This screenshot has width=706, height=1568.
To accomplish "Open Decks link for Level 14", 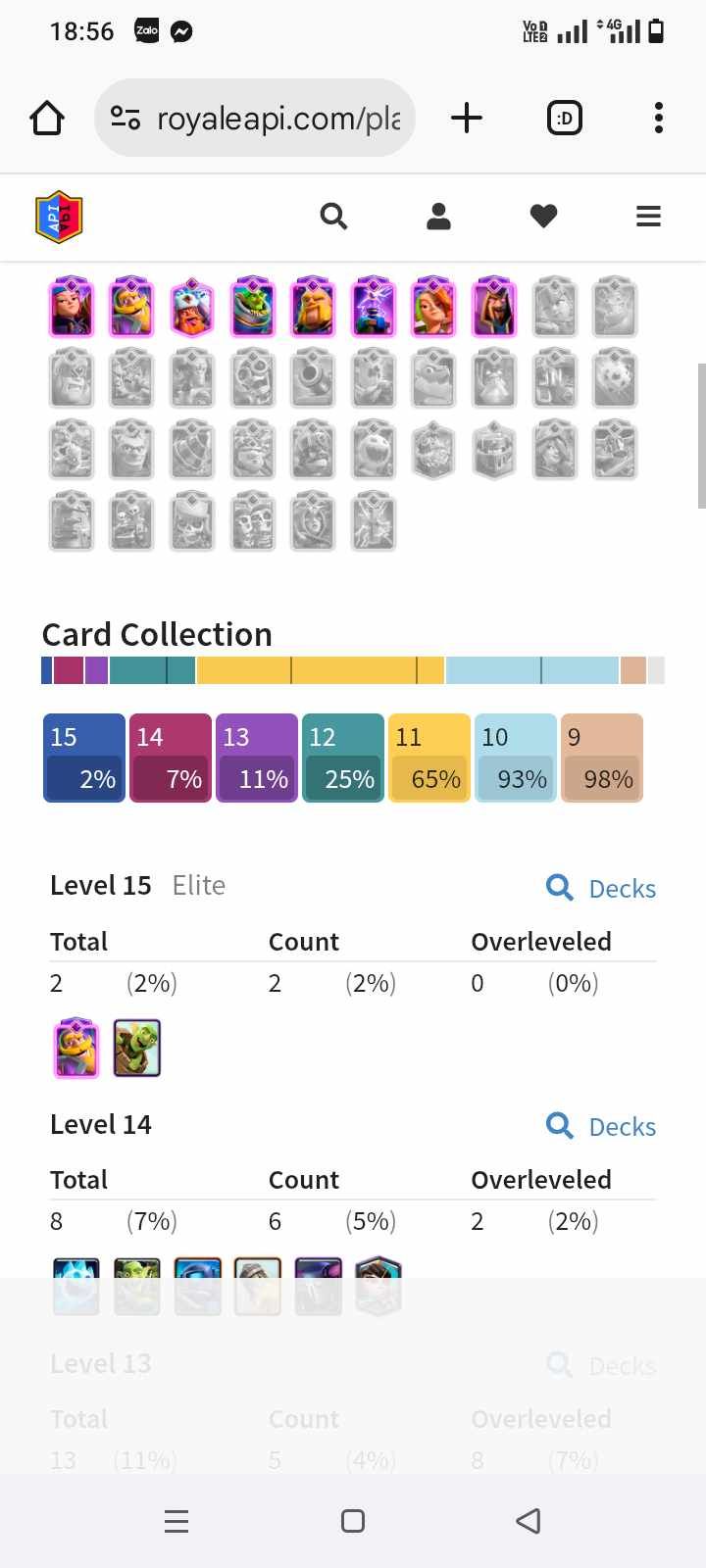I will [601, 1126].
